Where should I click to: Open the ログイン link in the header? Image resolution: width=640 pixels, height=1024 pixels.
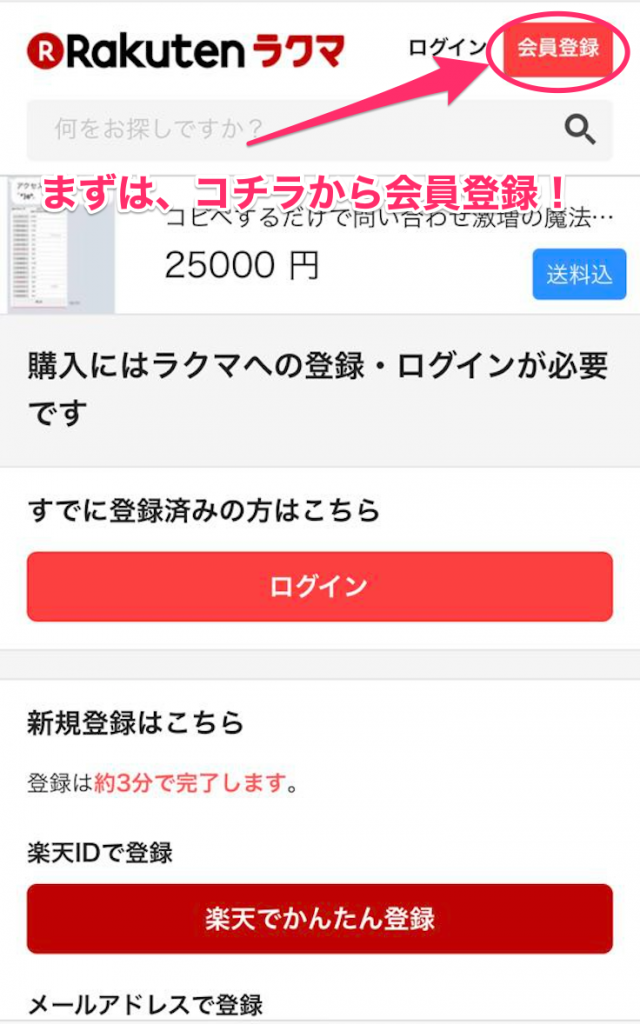[x=446, y=47]
